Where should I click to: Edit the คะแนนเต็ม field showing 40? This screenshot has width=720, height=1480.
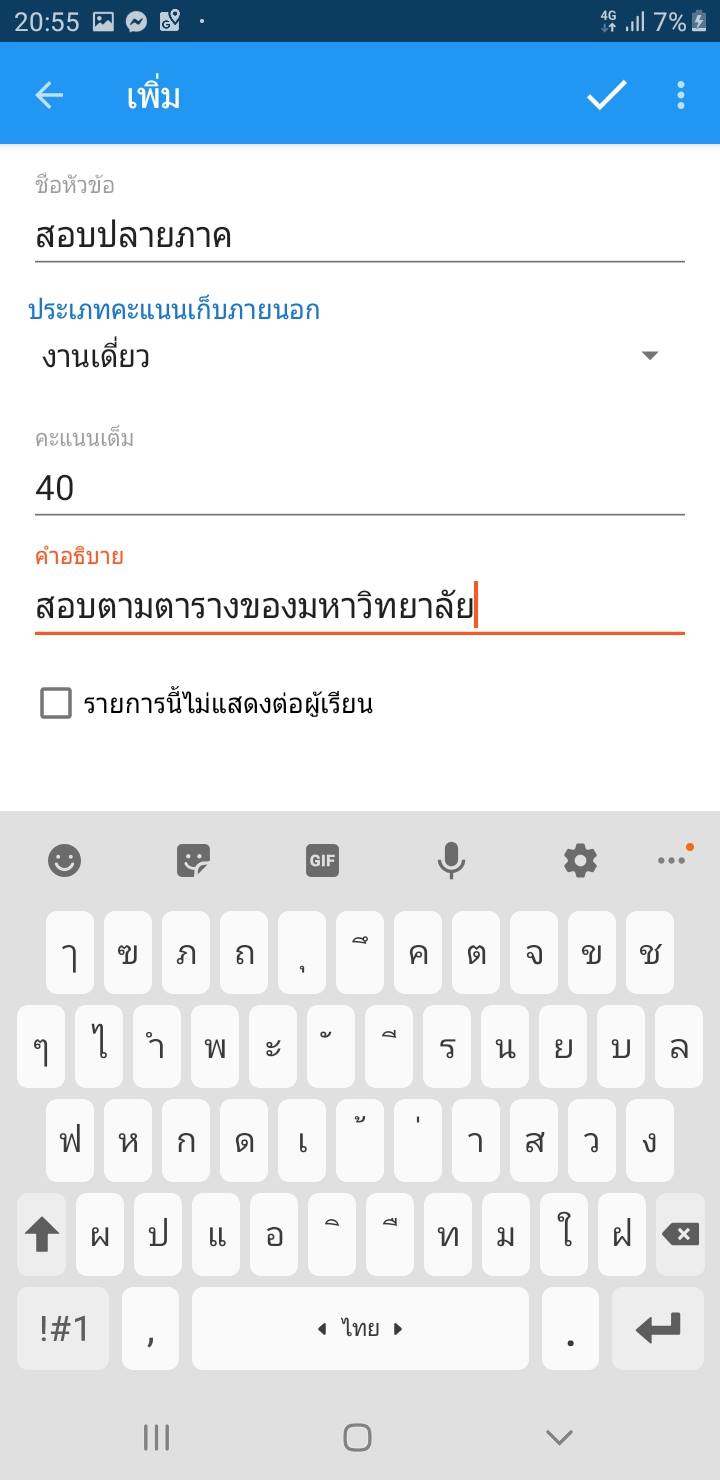[x=359, y=488]
